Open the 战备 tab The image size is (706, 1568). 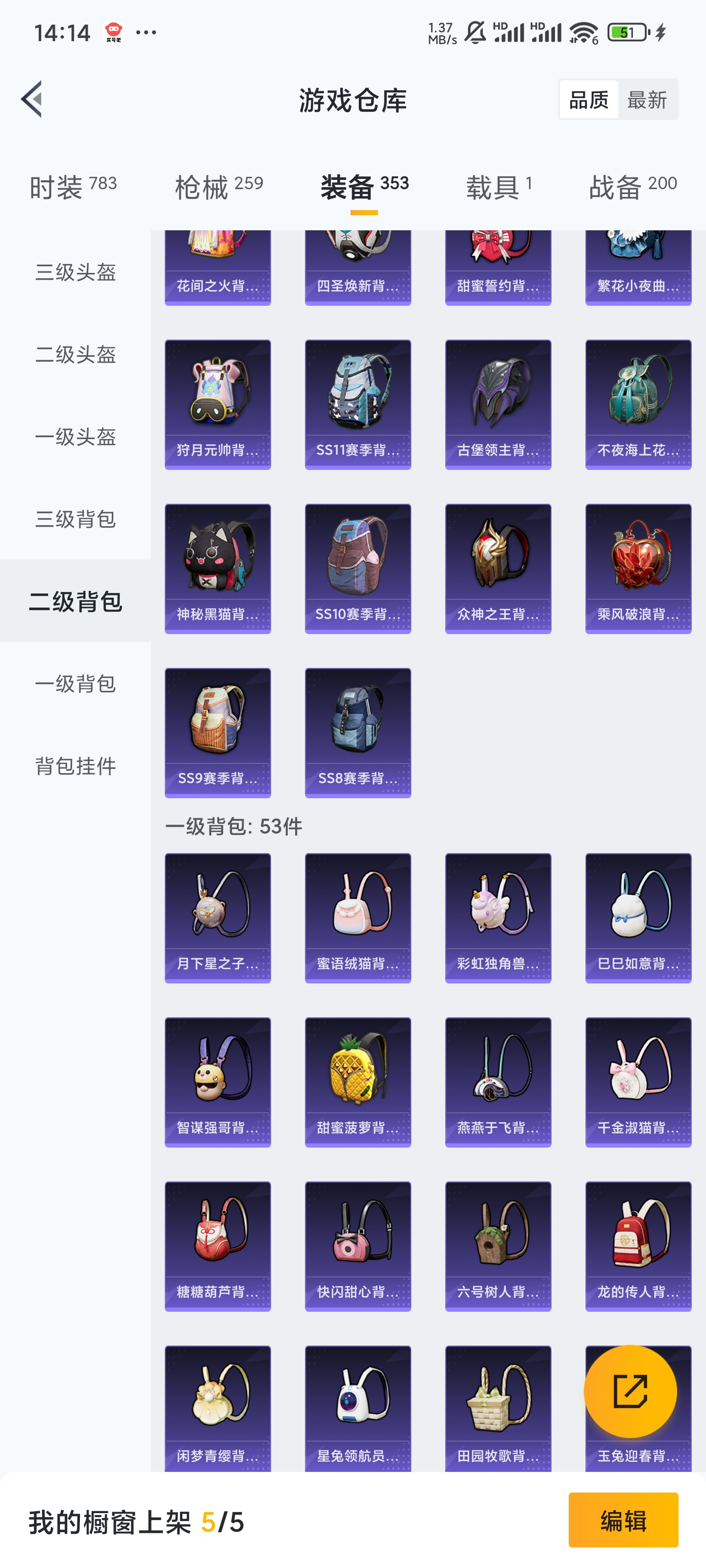click(633, 186)
